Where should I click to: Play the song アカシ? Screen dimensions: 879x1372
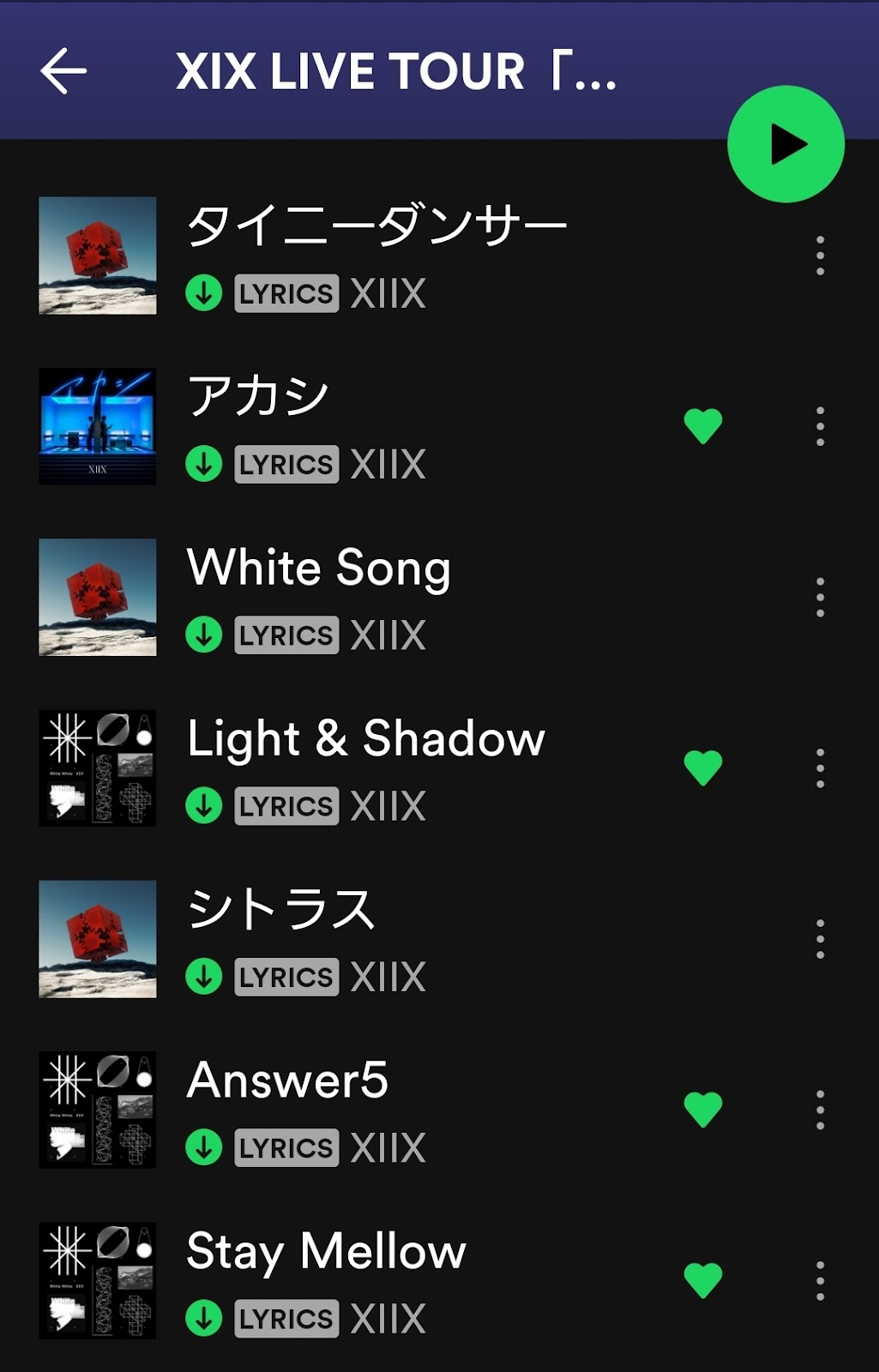258,398
